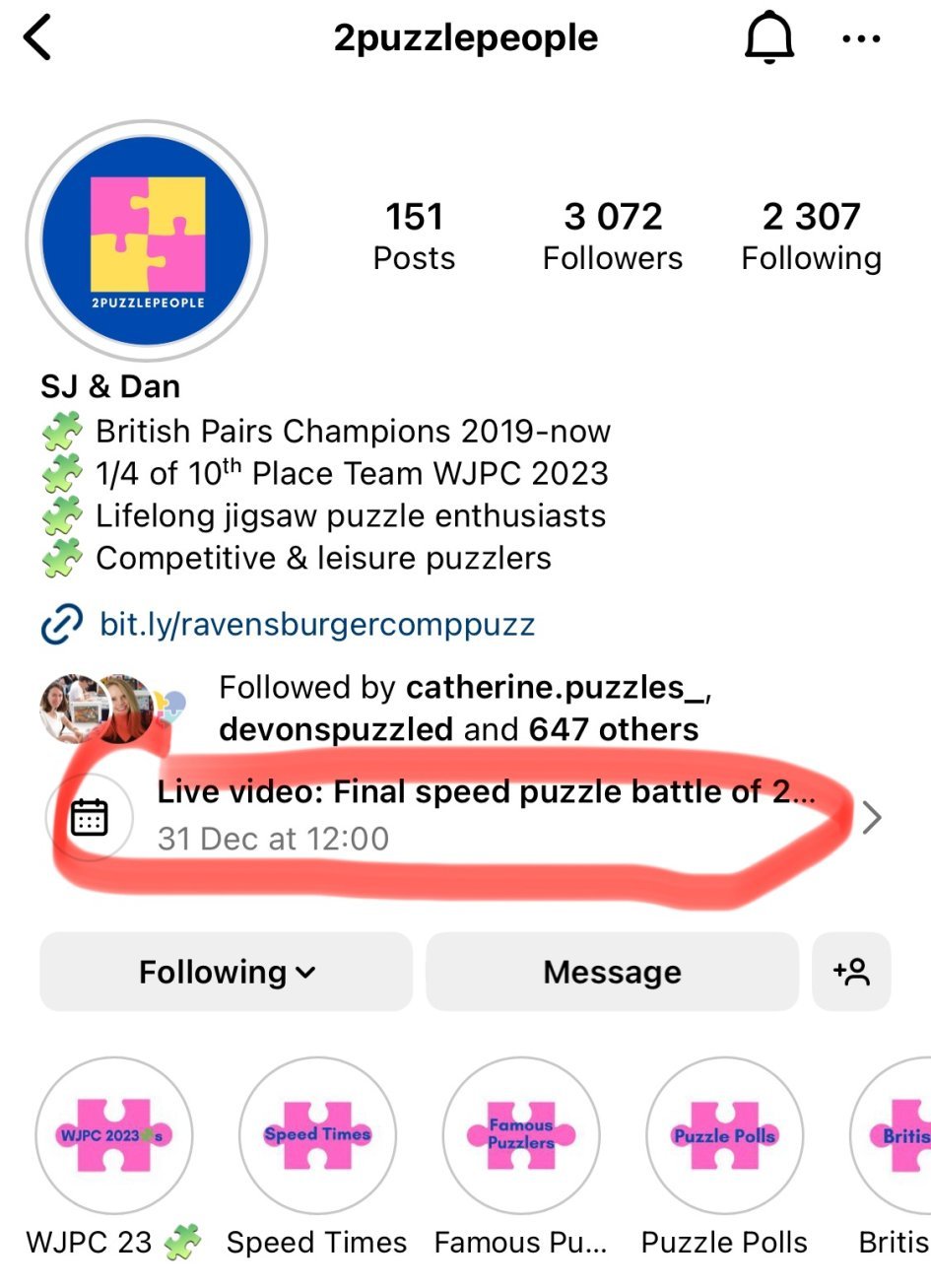Go back using the top-left arrow

(37, 39)
